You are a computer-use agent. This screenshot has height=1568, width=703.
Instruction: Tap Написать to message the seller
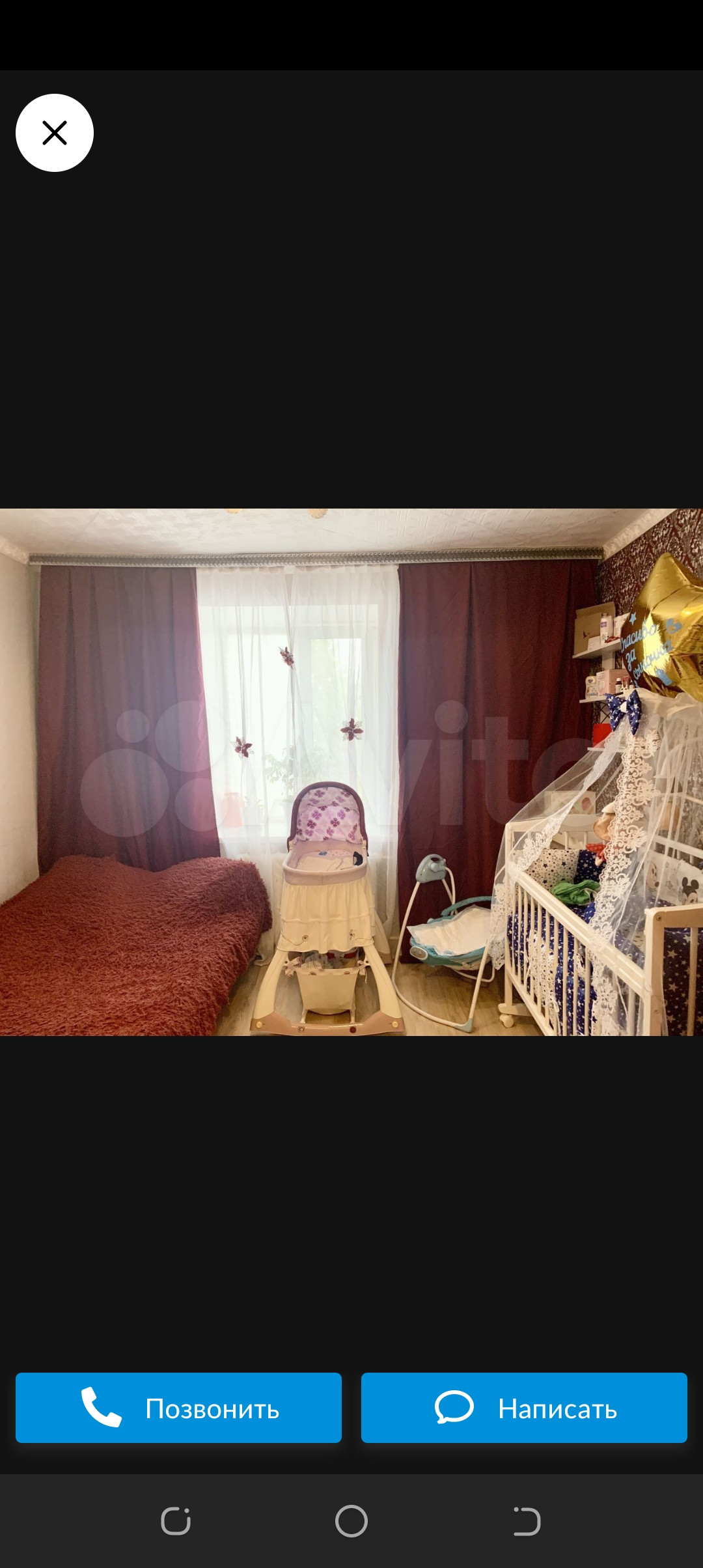[524, 1408]
